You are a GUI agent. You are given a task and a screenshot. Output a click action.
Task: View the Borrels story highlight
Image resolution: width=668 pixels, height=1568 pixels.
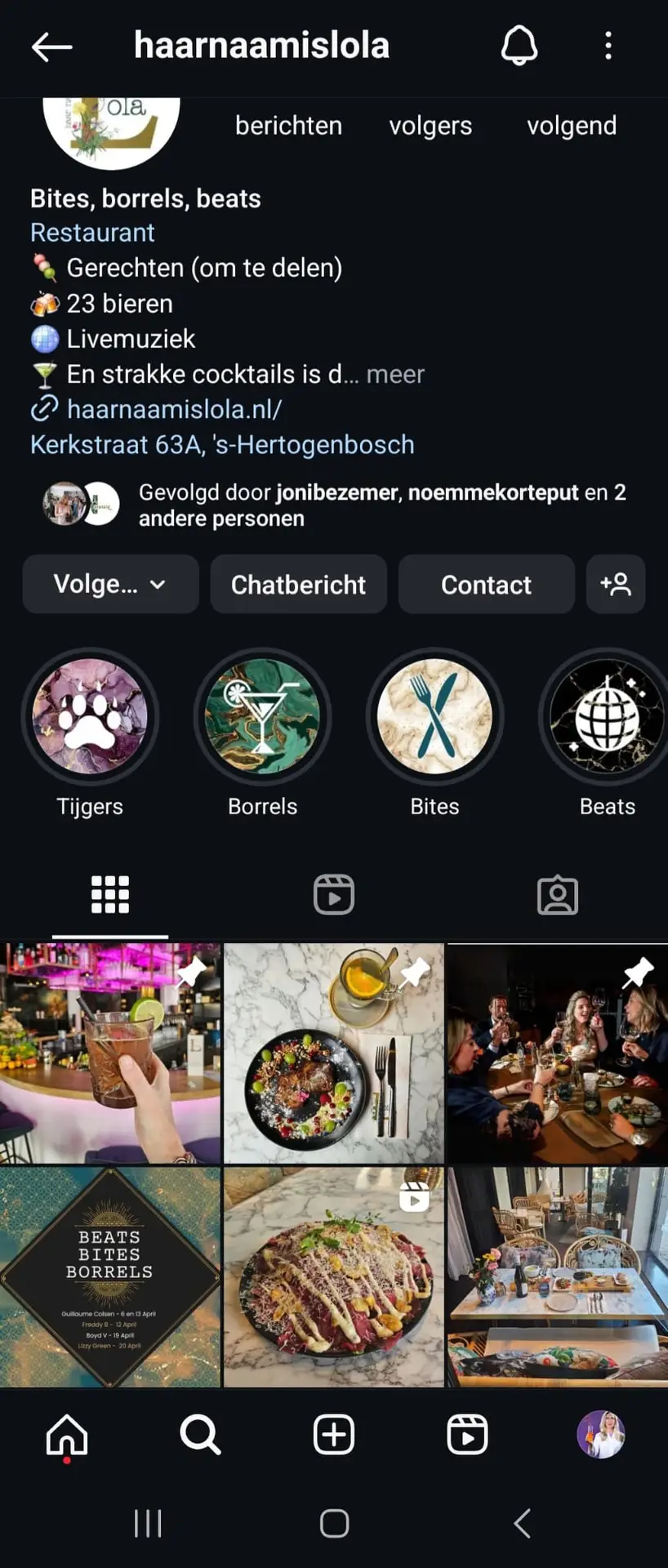tap(262, 717)
